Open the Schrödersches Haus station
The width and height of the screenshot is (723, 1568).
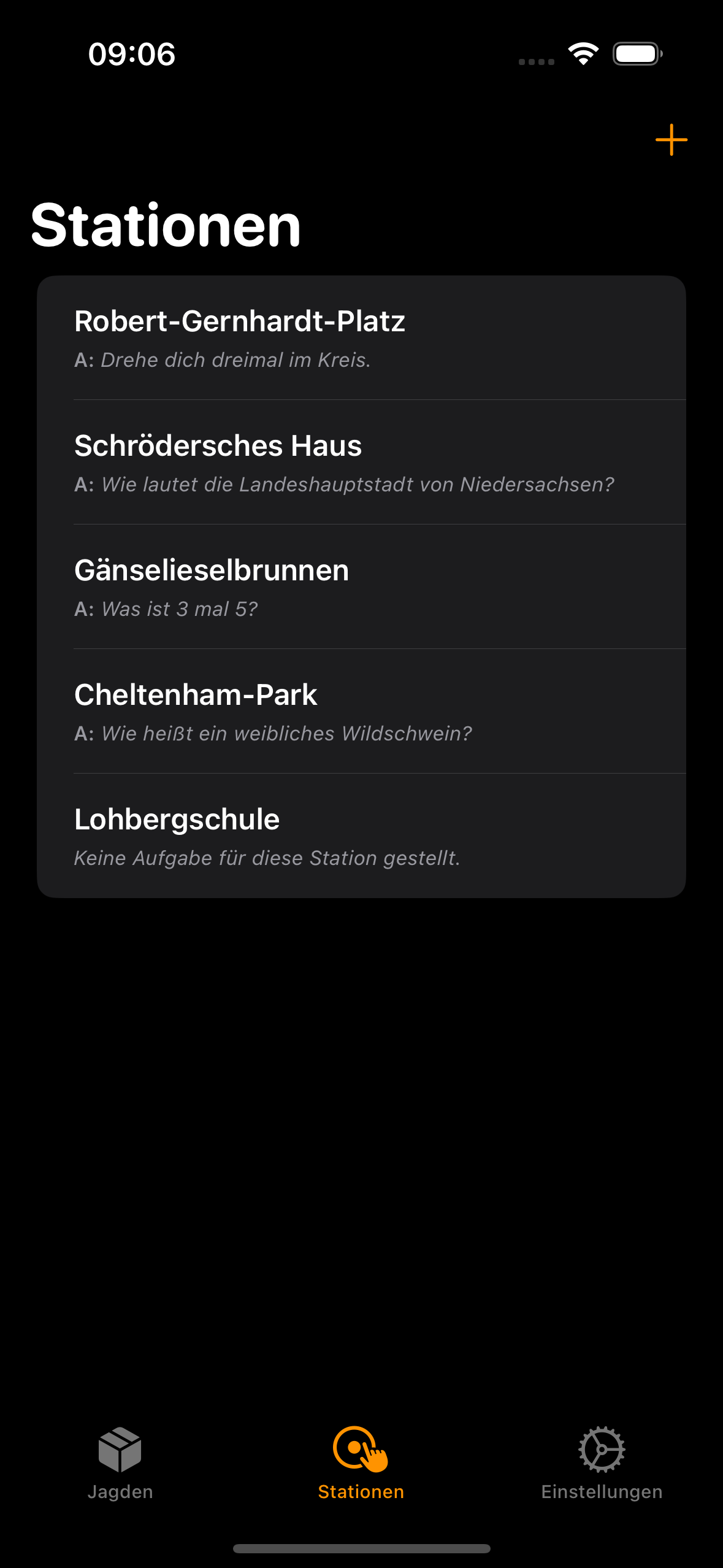coord(361,463)
